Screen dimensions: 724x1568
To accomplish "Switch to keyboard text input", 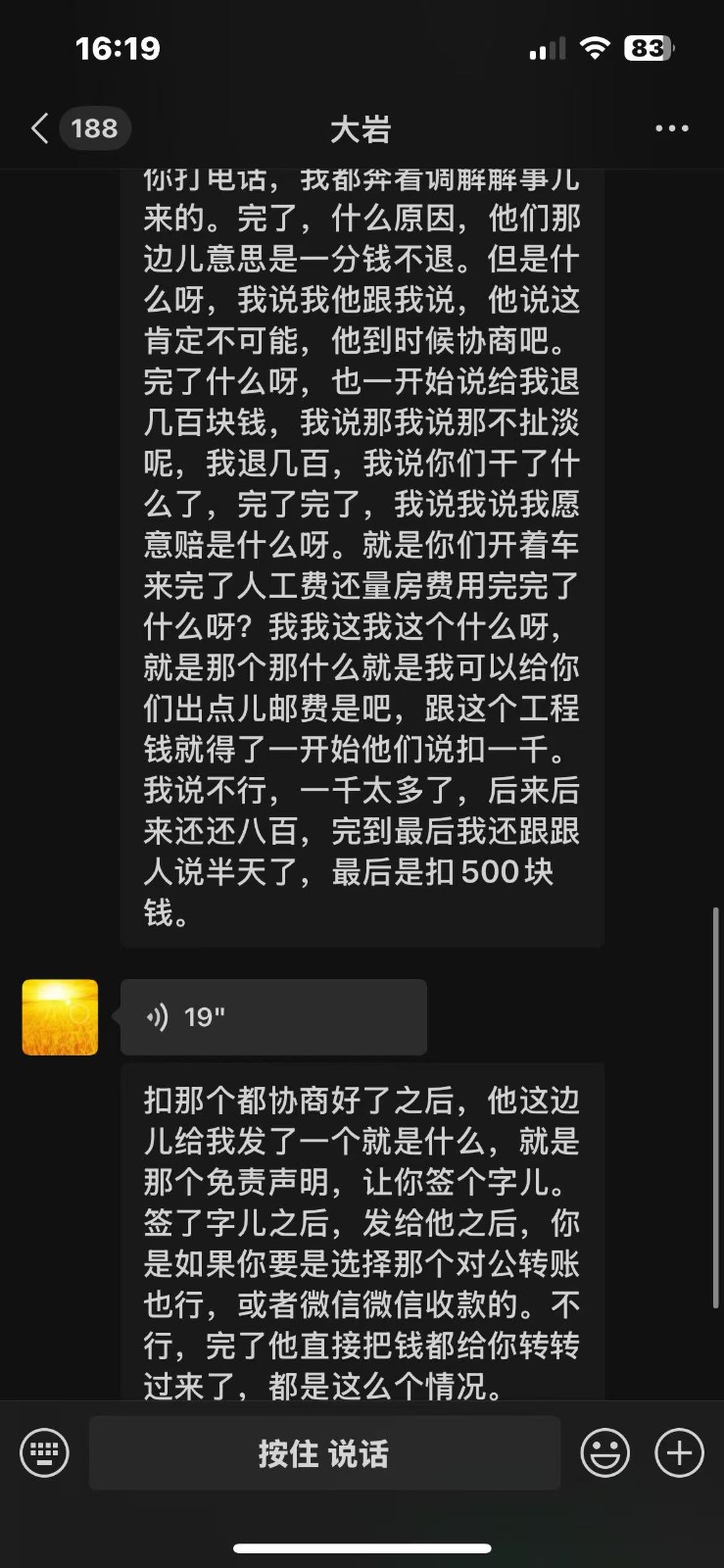I will coord(45,1452).
